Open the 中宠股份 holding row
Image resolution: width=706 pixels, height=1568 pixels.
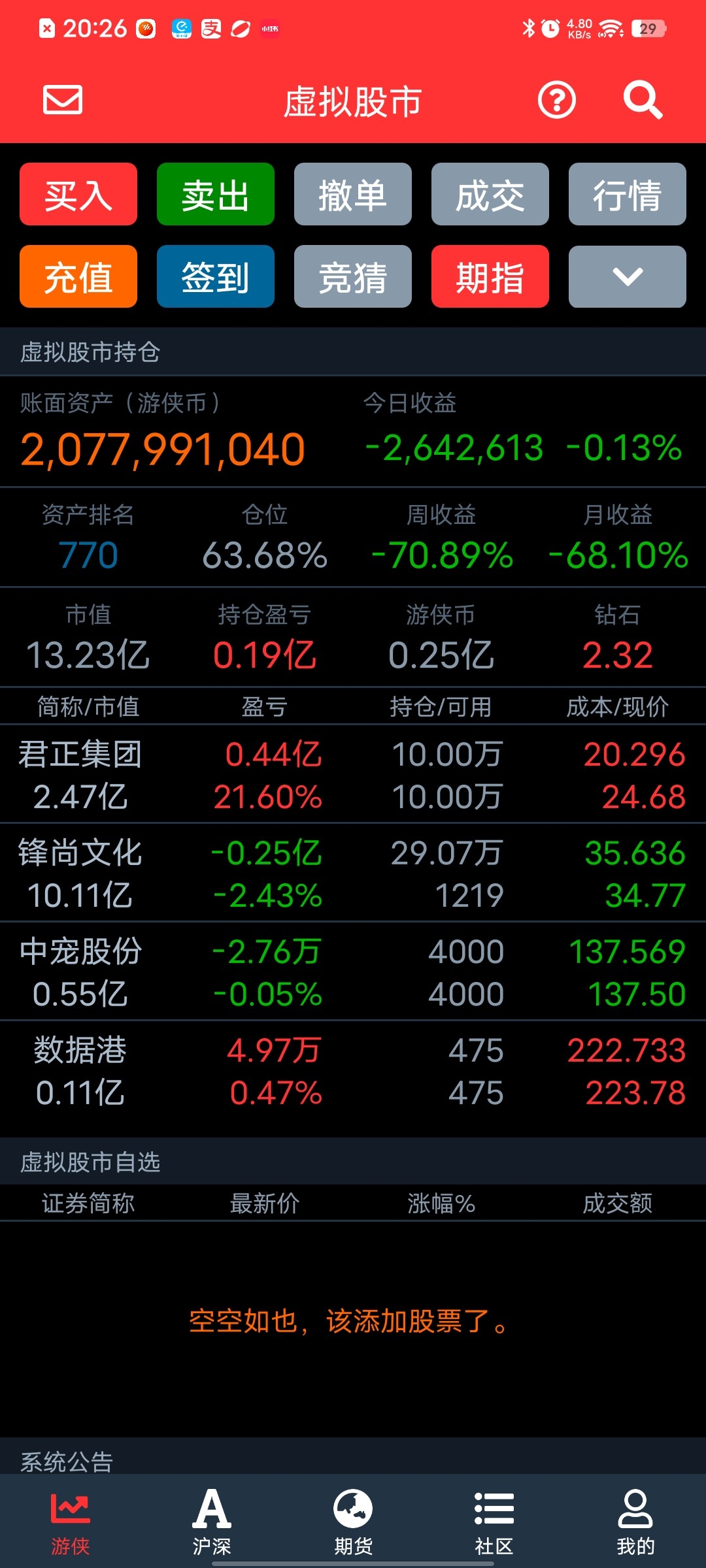353,972
